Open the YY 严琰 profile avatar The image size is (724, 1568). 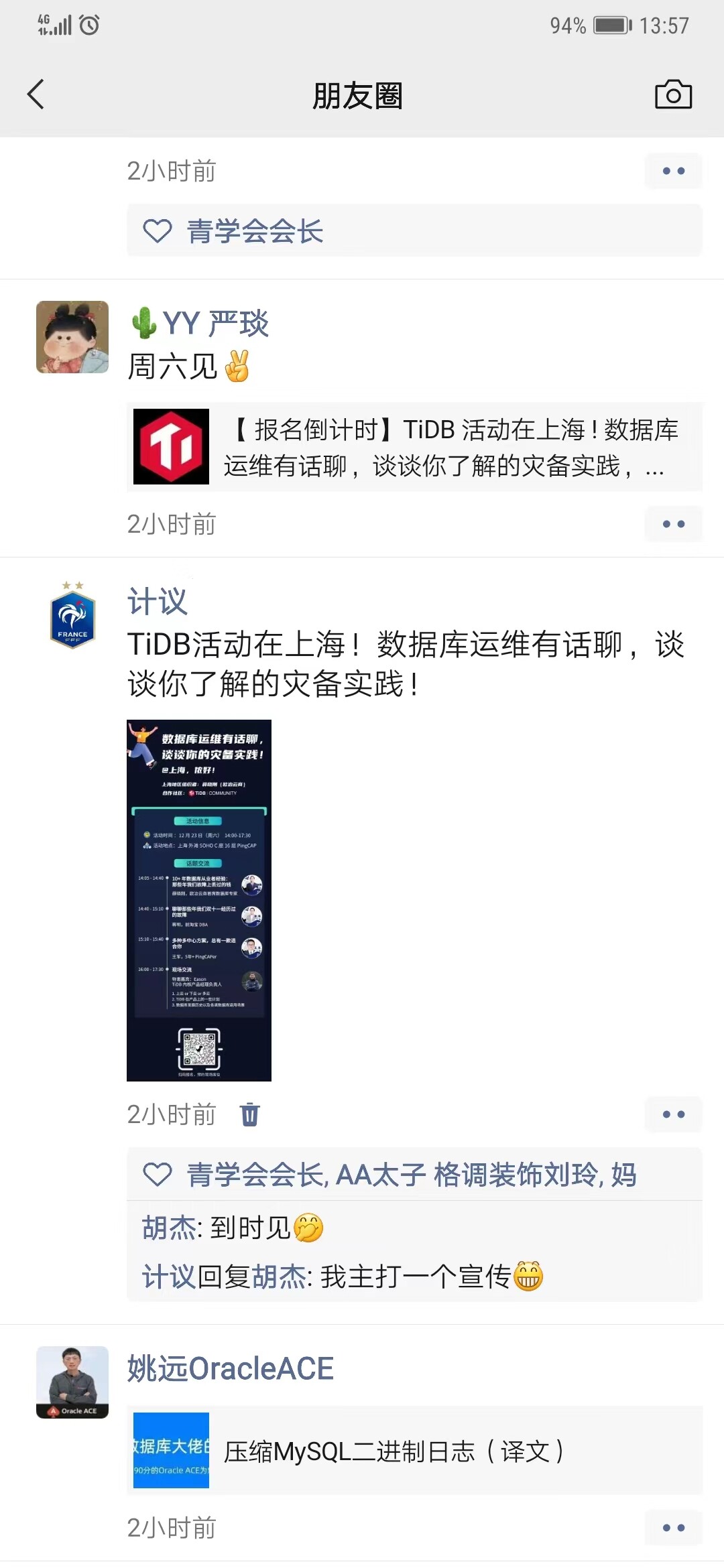[72, 337]
